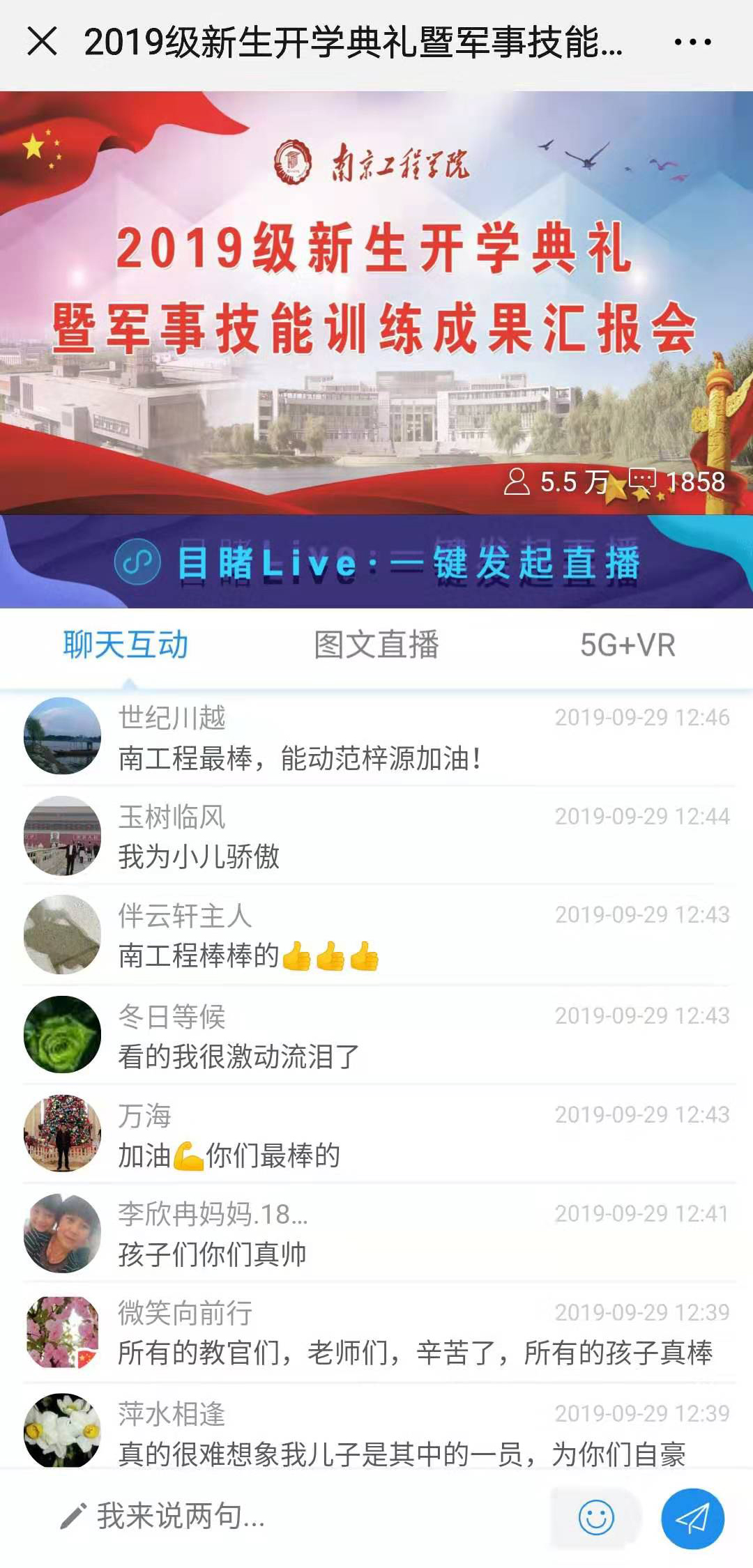Open the 目睹Live 一键发起直播 banner
The image size is (753, 1568).
[x=376, y=562]
